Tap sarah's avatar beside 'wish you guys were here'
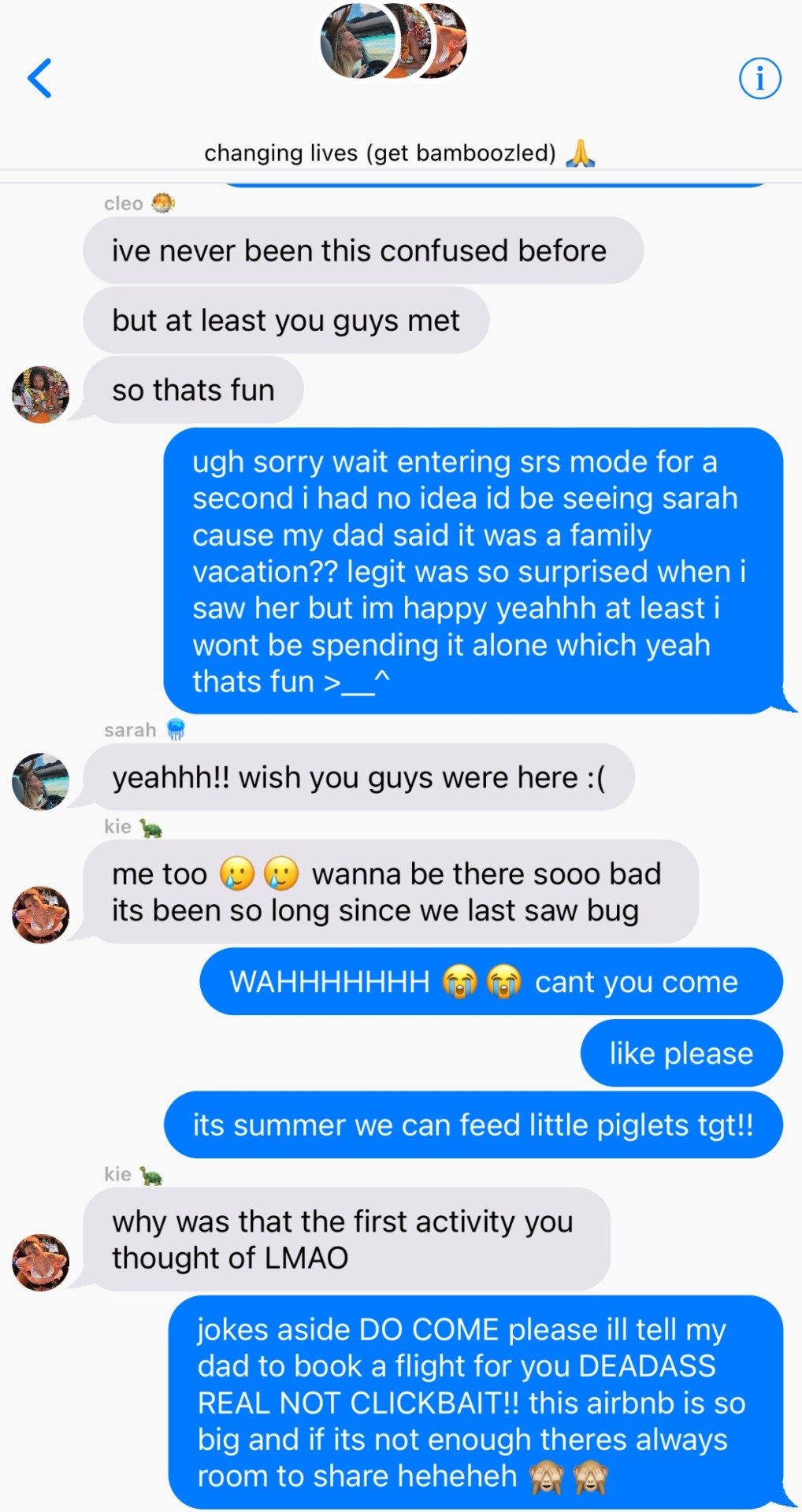 [41, 781]
